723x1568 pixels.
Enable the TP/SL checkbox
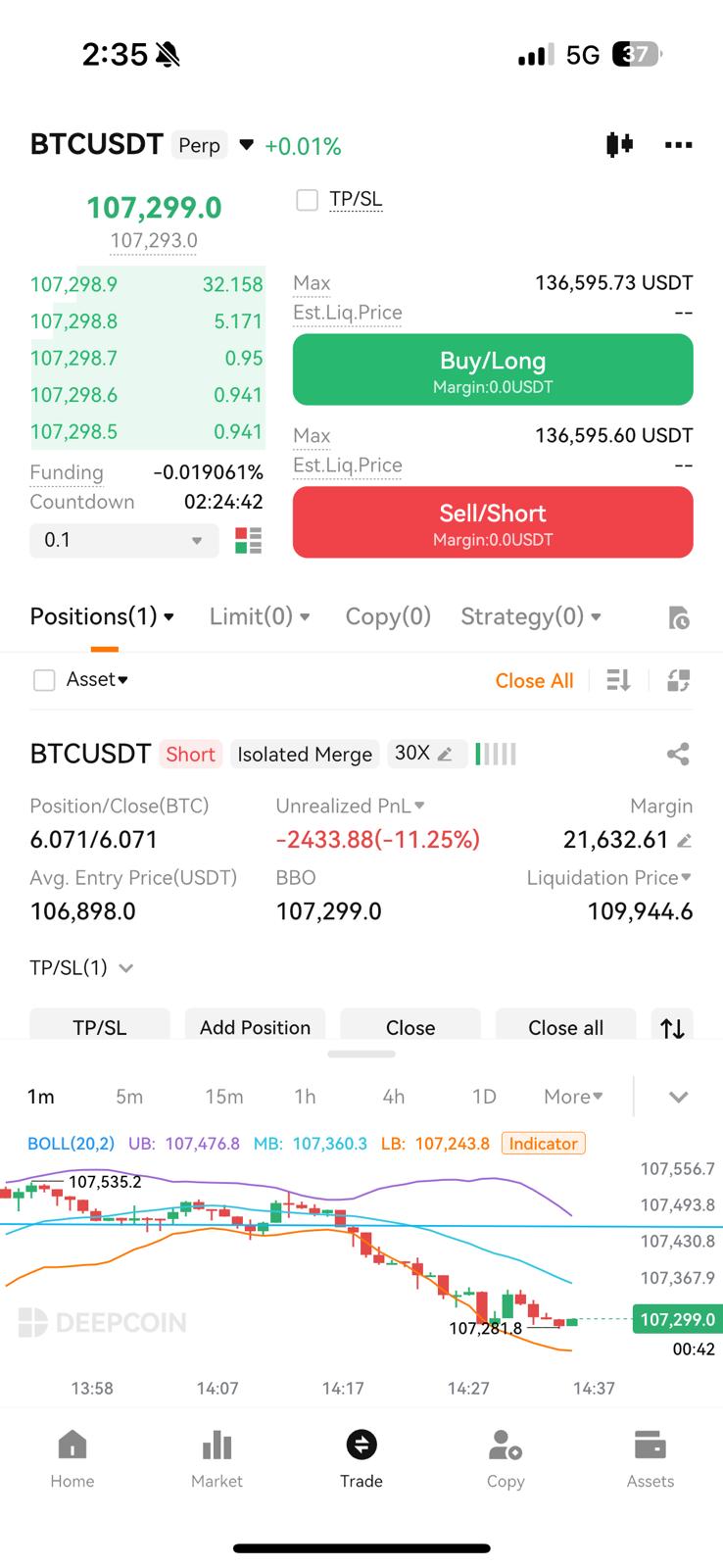tap(308, 200)
